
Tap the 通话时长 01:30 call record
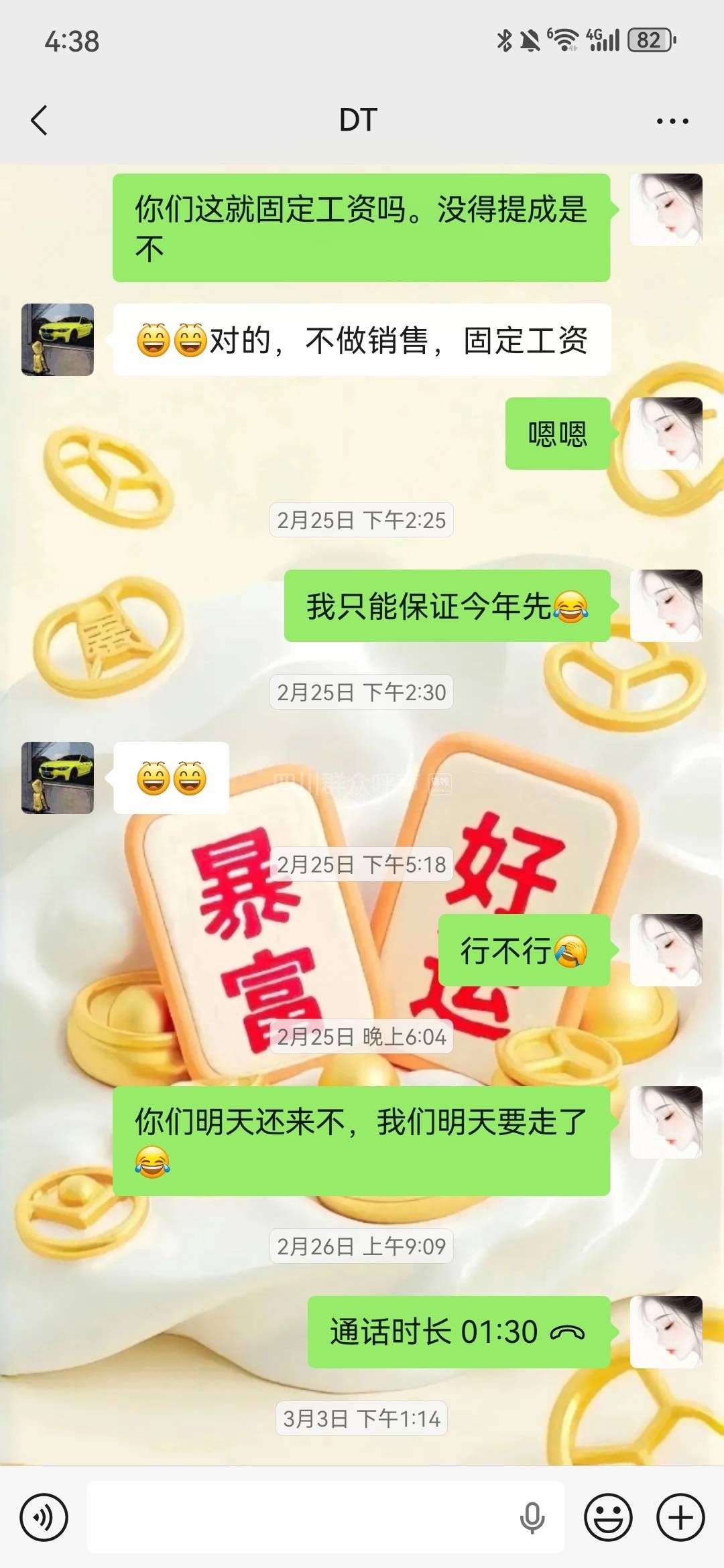459,1332
